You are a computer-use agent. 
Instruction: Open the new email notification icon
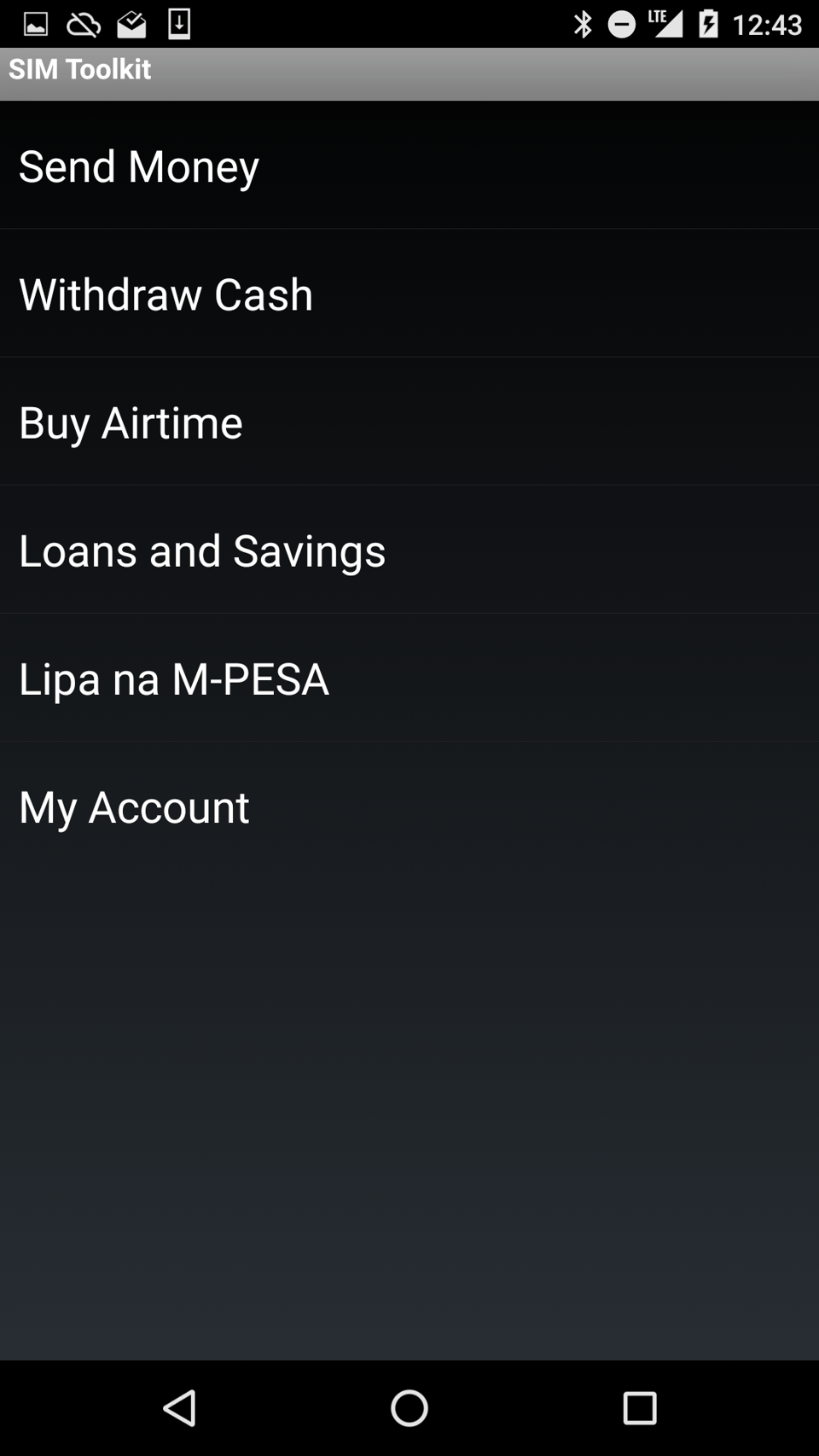coord(131,23)
